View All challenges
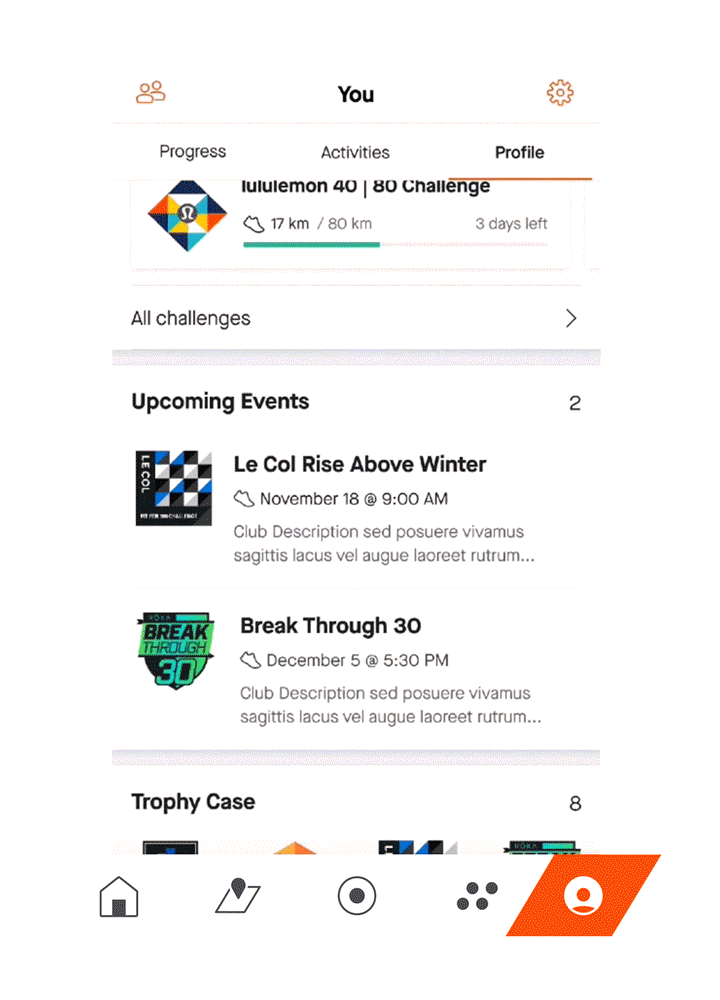The height and width of the screenshot is (1000, 720). 355,319
